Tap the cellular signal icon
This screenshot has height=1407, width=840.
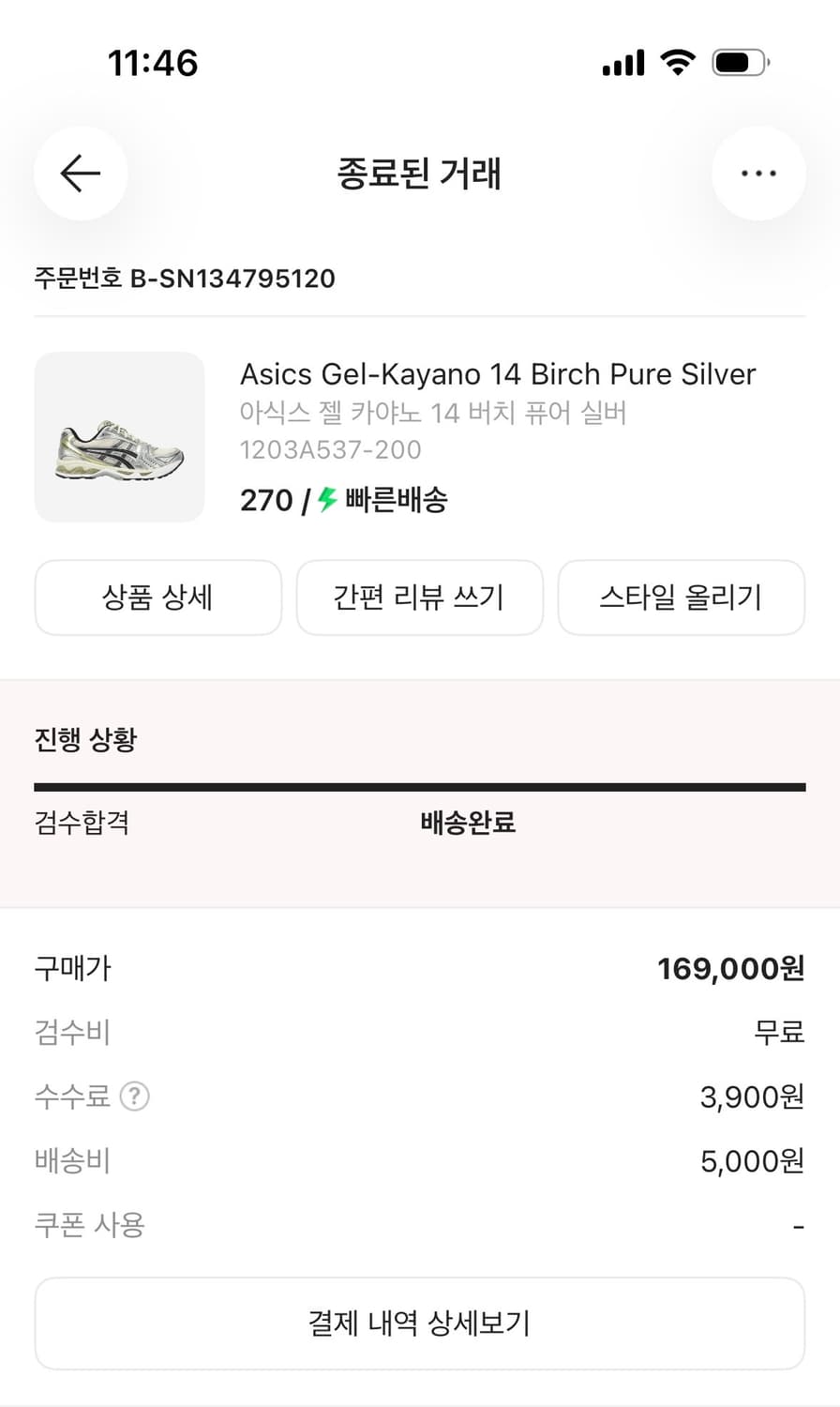[622, 62]
